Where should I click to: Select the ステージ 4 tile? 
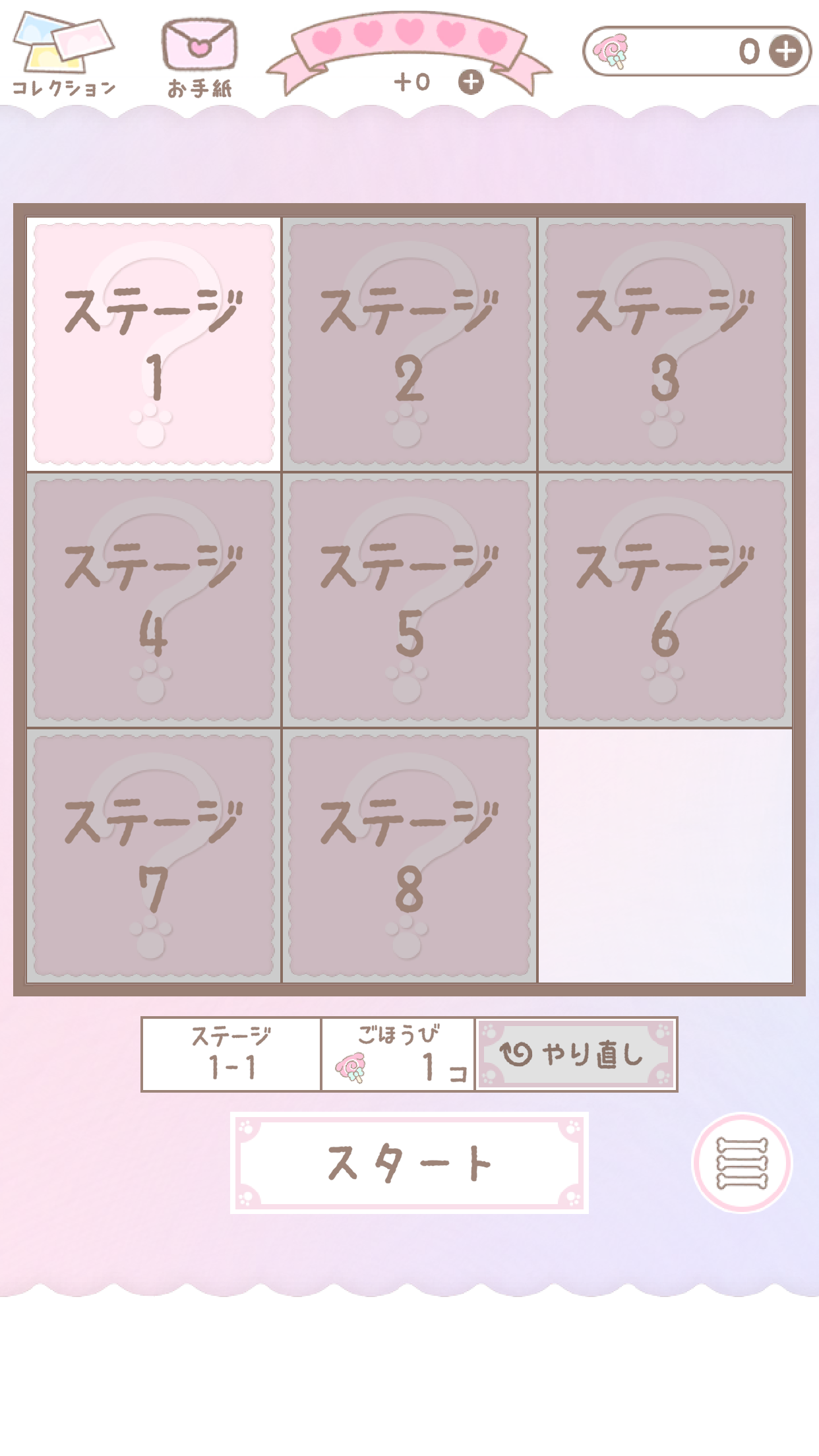(154, 600)
